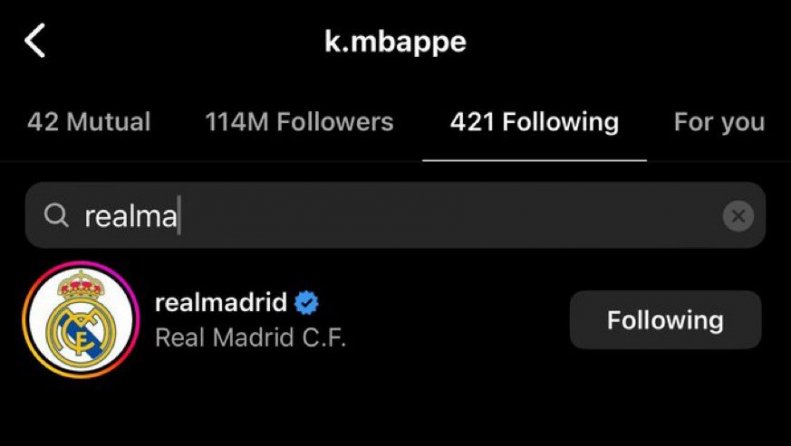Switch to the 42 Mutual tab

tap(89, 123)
